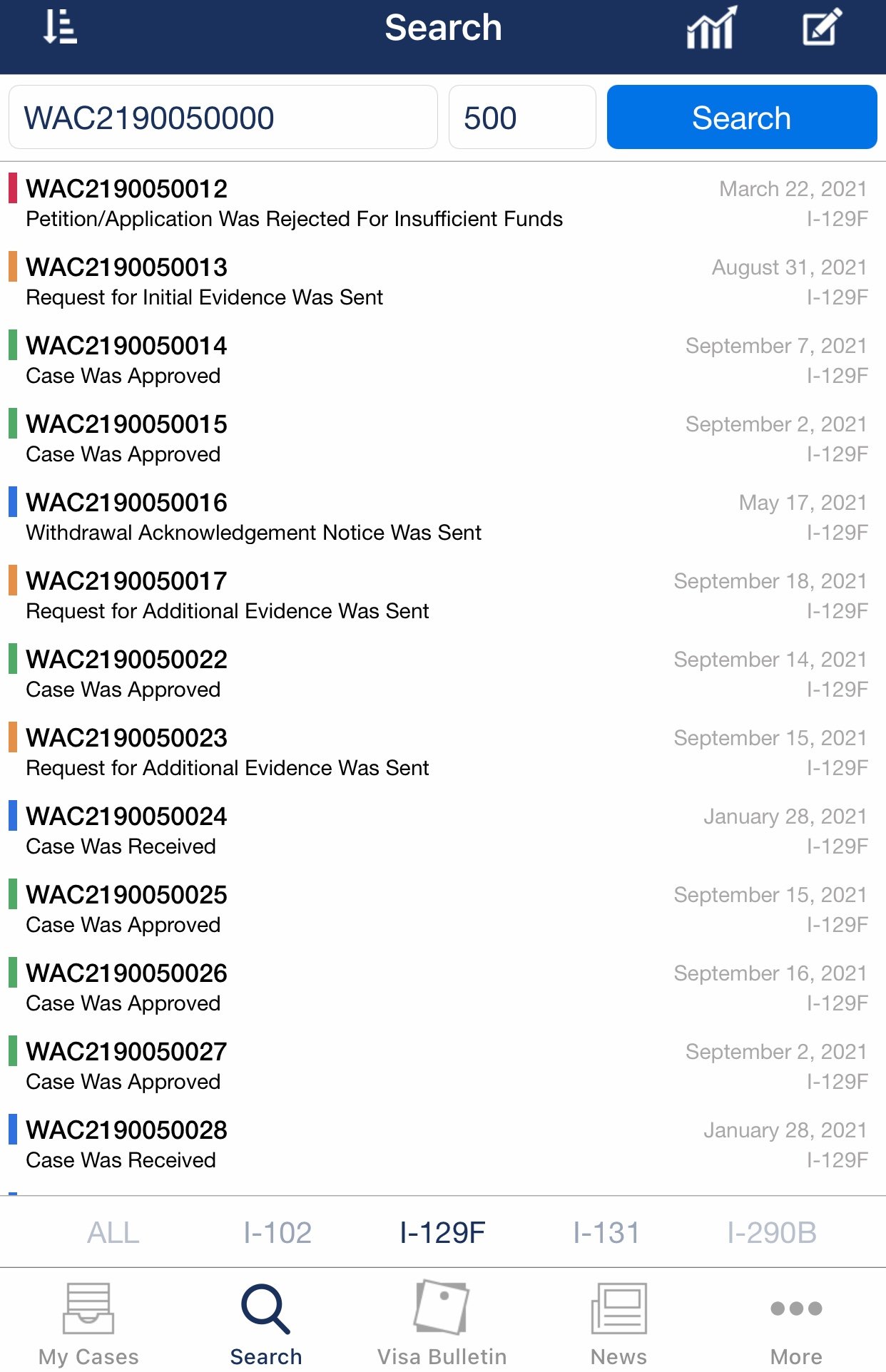Viewport: 886px width, 1372px height.
Task: Switch to the News tab
Action: [618, 1324]
